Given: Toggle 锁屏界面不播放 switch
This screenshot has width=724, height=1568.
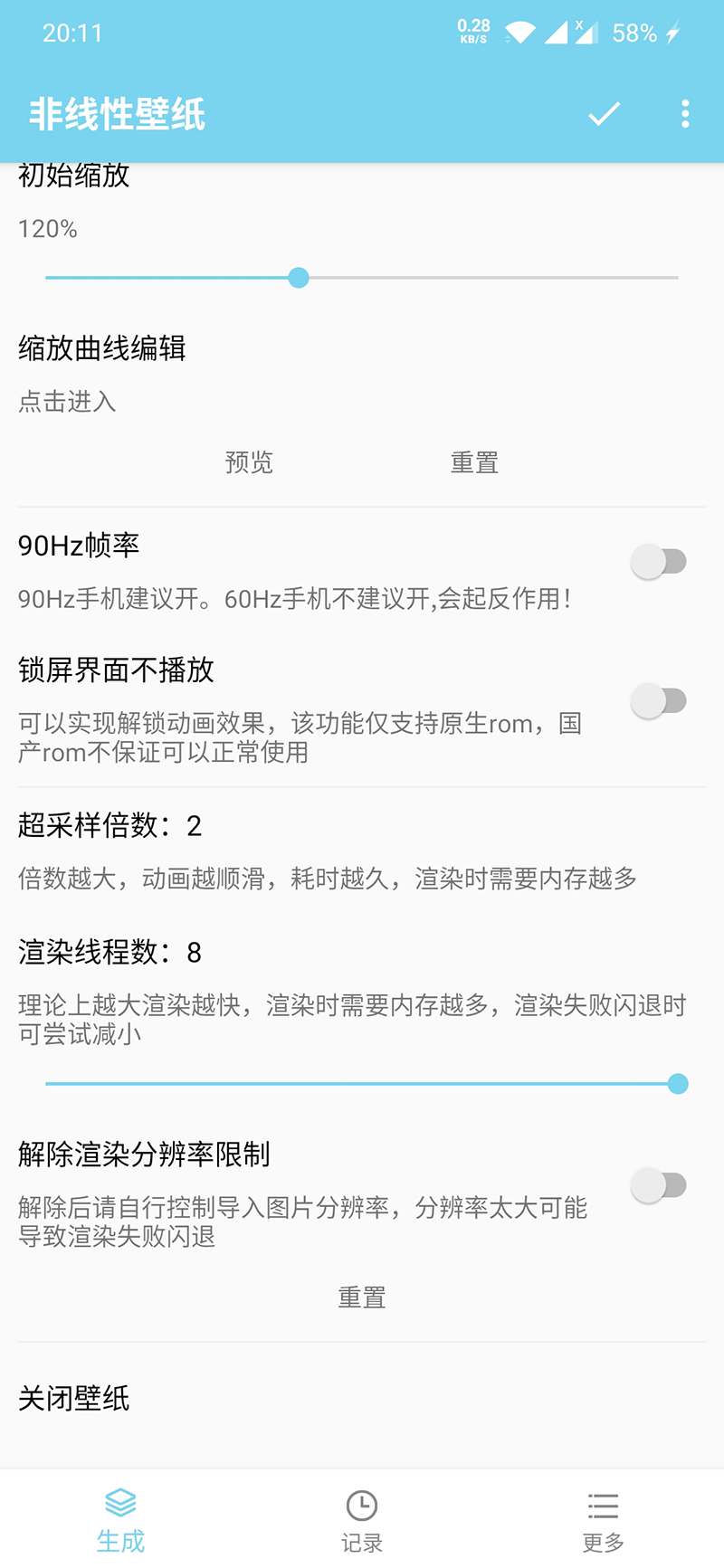Looking at the screenshot, I should [660, 701].
